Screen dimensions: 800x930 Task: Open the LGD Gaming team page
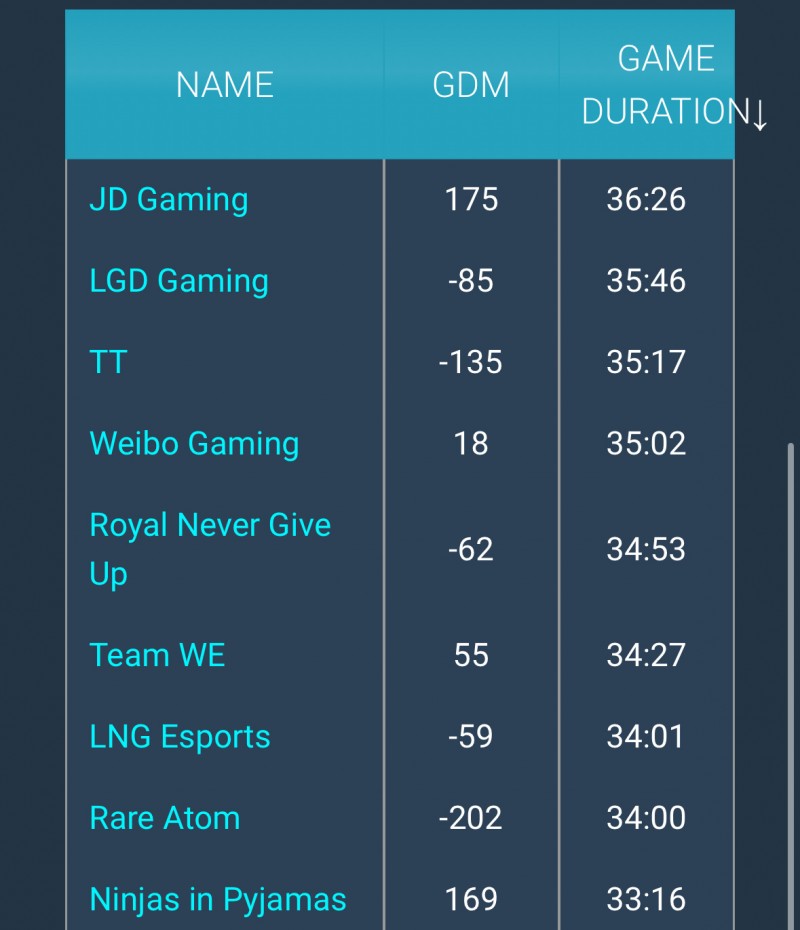[178, 281]
